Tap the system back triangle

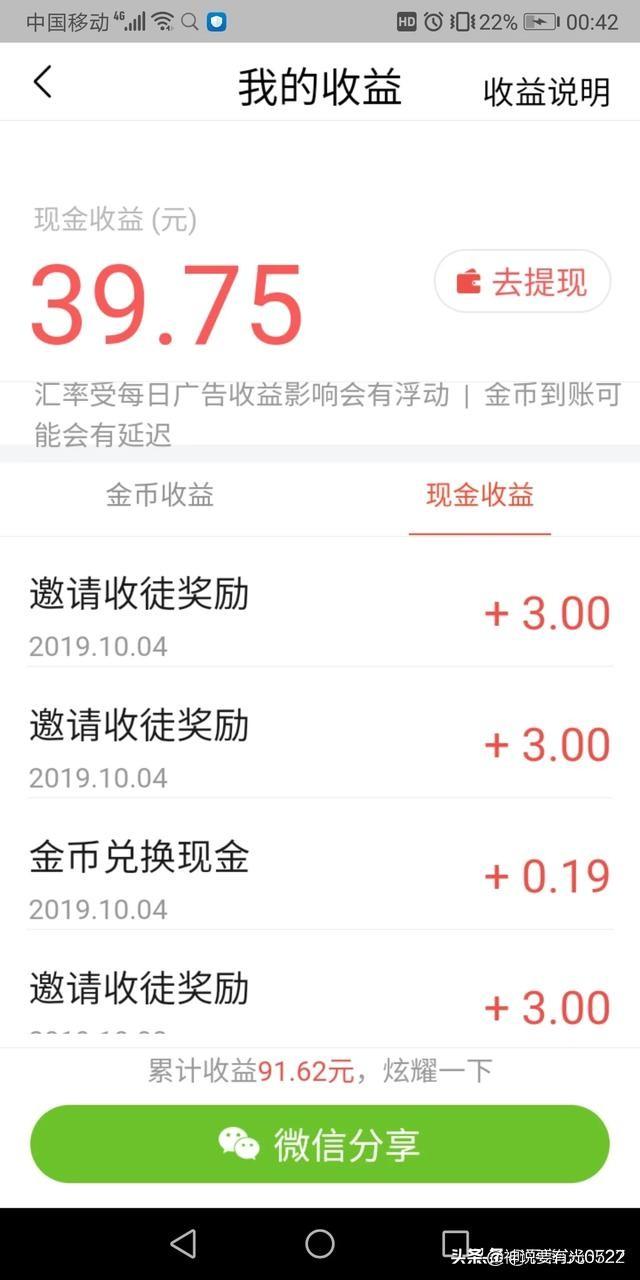(183, 1243)
